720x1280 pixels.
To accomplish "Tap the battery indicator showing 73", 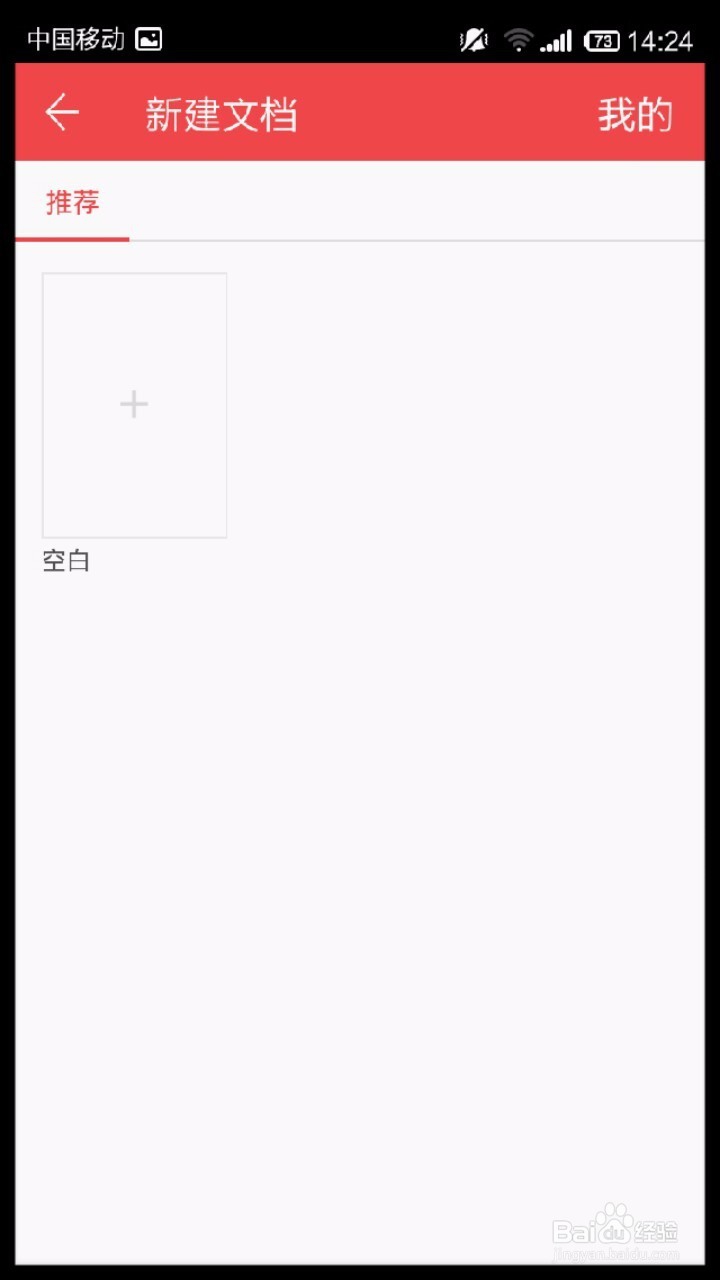I will click(x=605, y=39).
